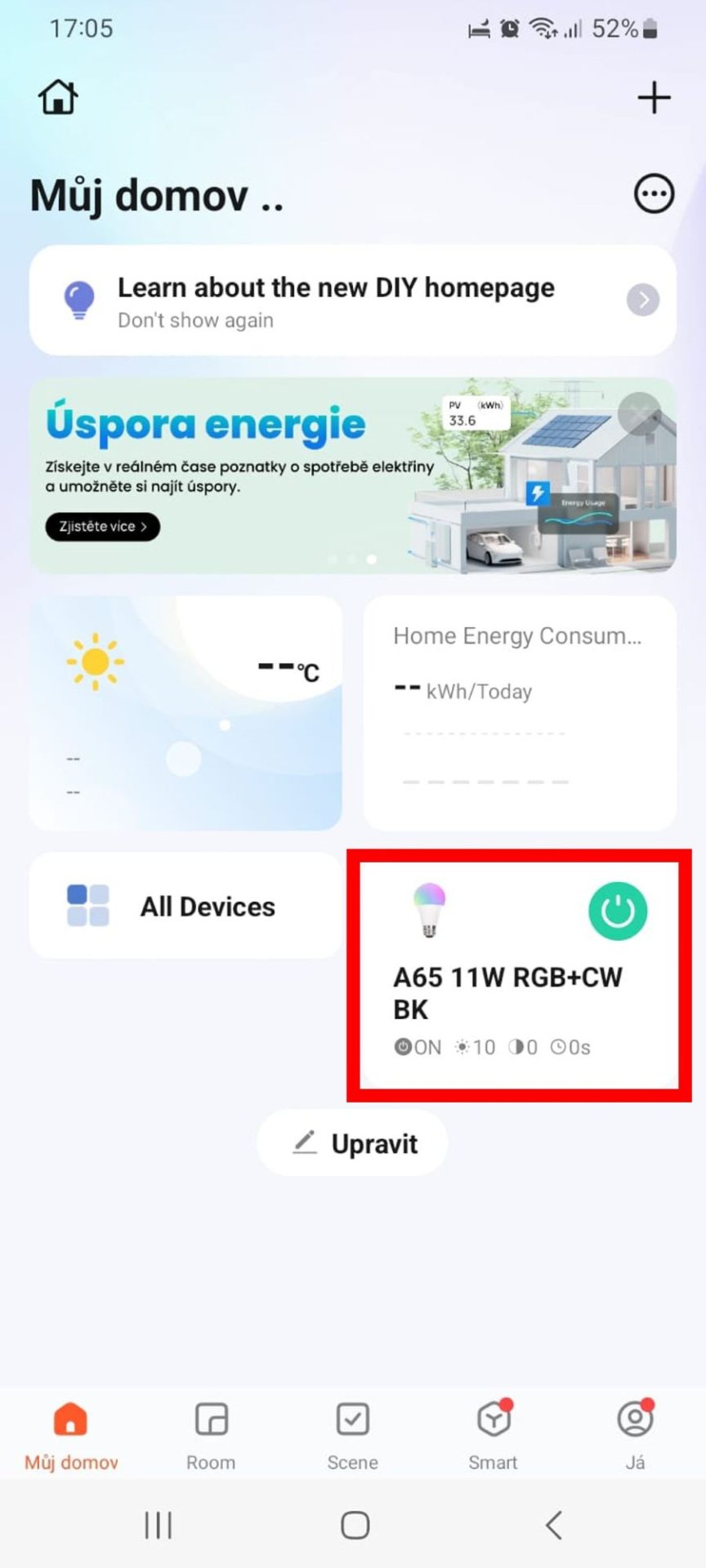Viewport: 706px width, 1568px height.
Task: Switch to the Já profile tab
Action: coord(635,1436)
